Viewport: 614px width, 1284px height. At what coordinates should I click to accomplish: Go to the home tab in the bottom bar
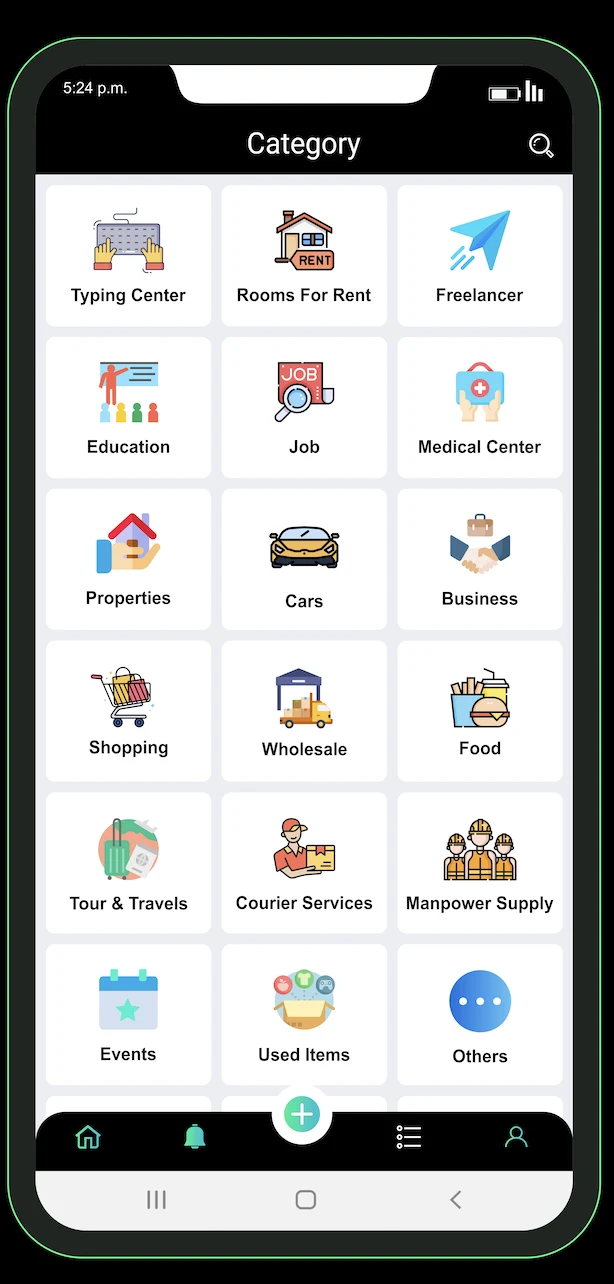89,1137
